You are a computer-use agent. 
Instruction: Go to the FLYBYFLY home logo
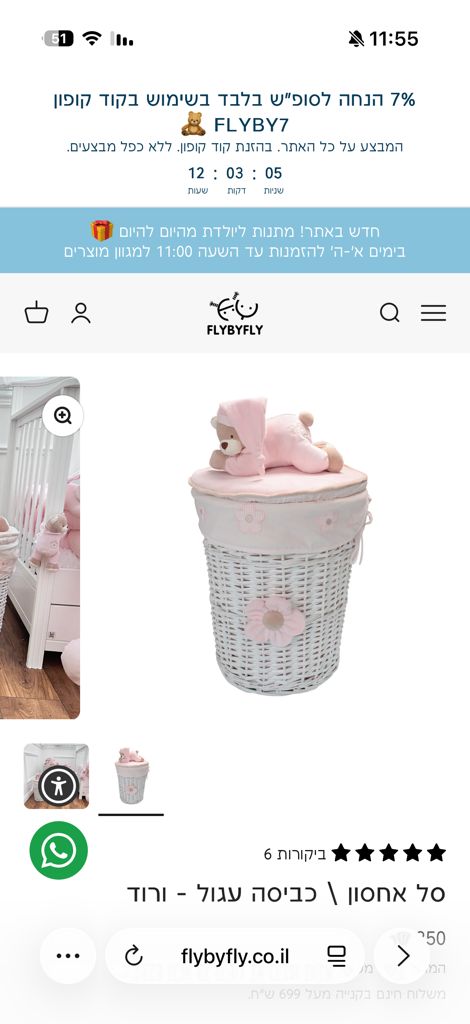coord(235,313)
